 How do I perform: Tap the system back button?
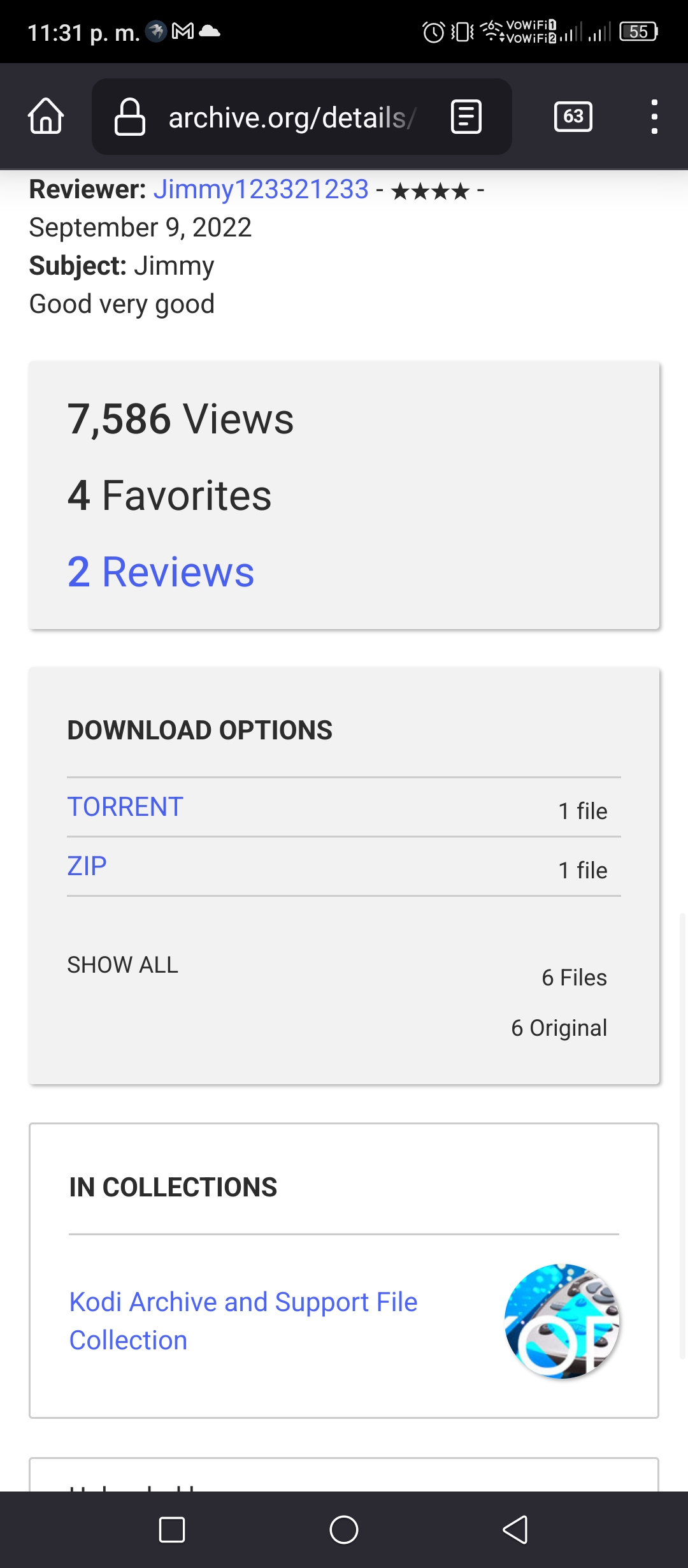click(x=515, y=1529)
